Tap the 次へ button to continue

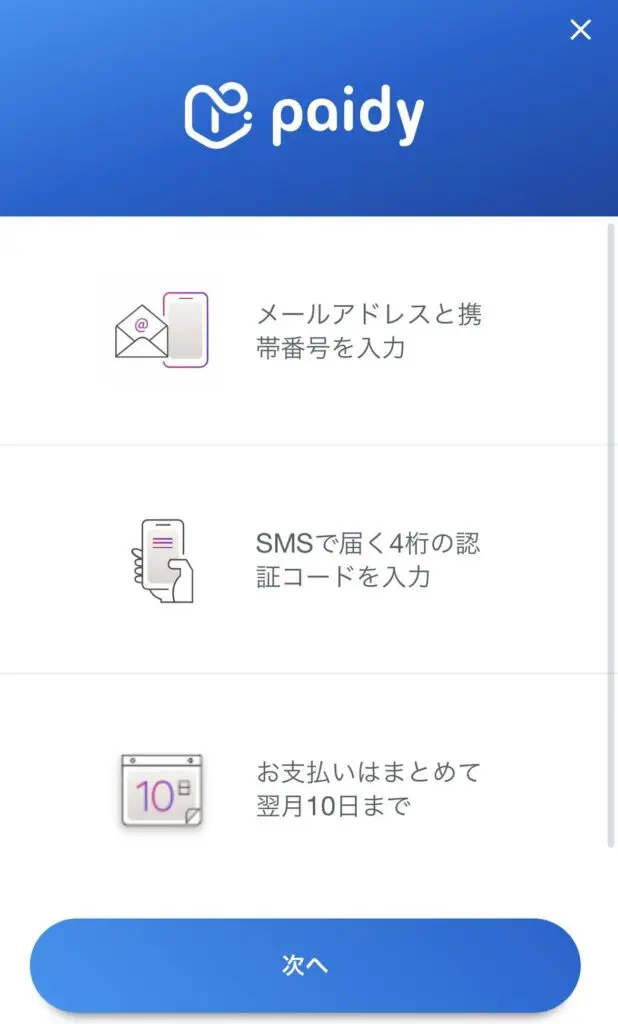click(x=305, y=965)
